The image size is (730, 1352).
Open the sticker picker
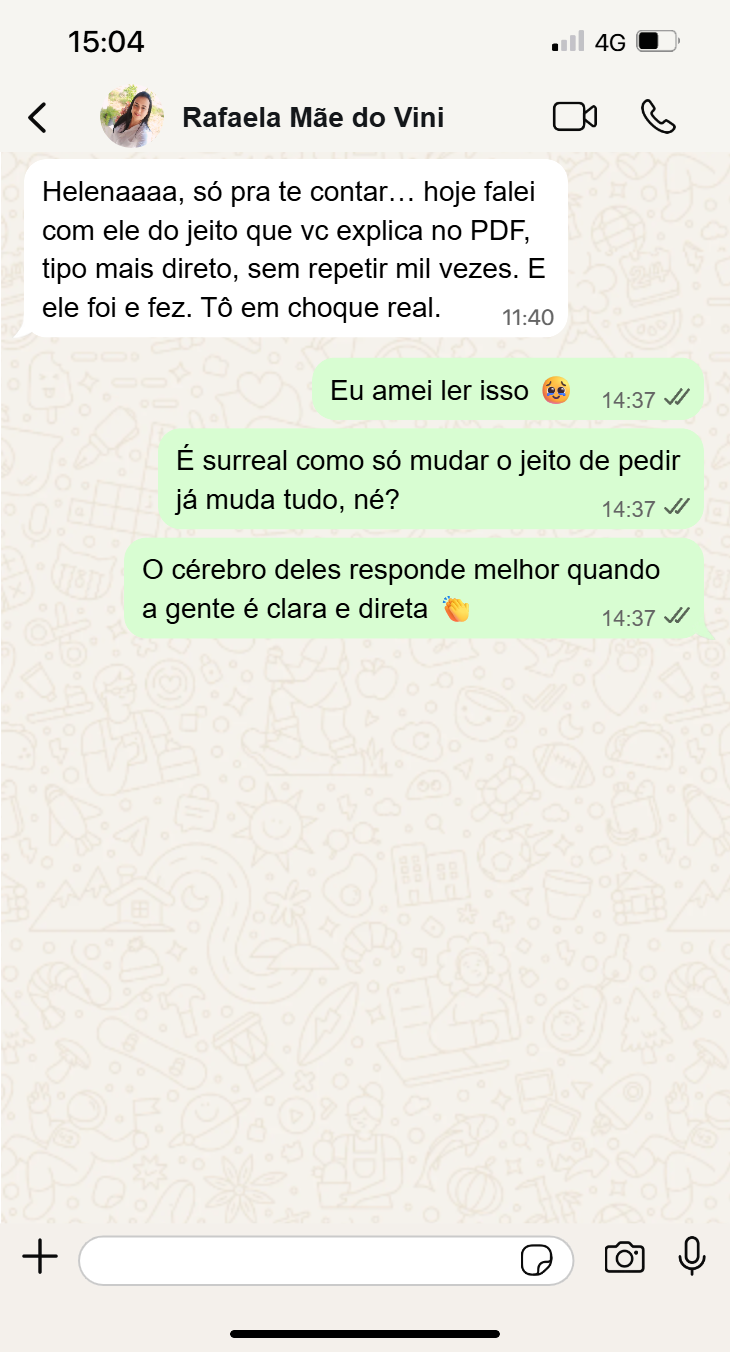(x=537, y=1260)
